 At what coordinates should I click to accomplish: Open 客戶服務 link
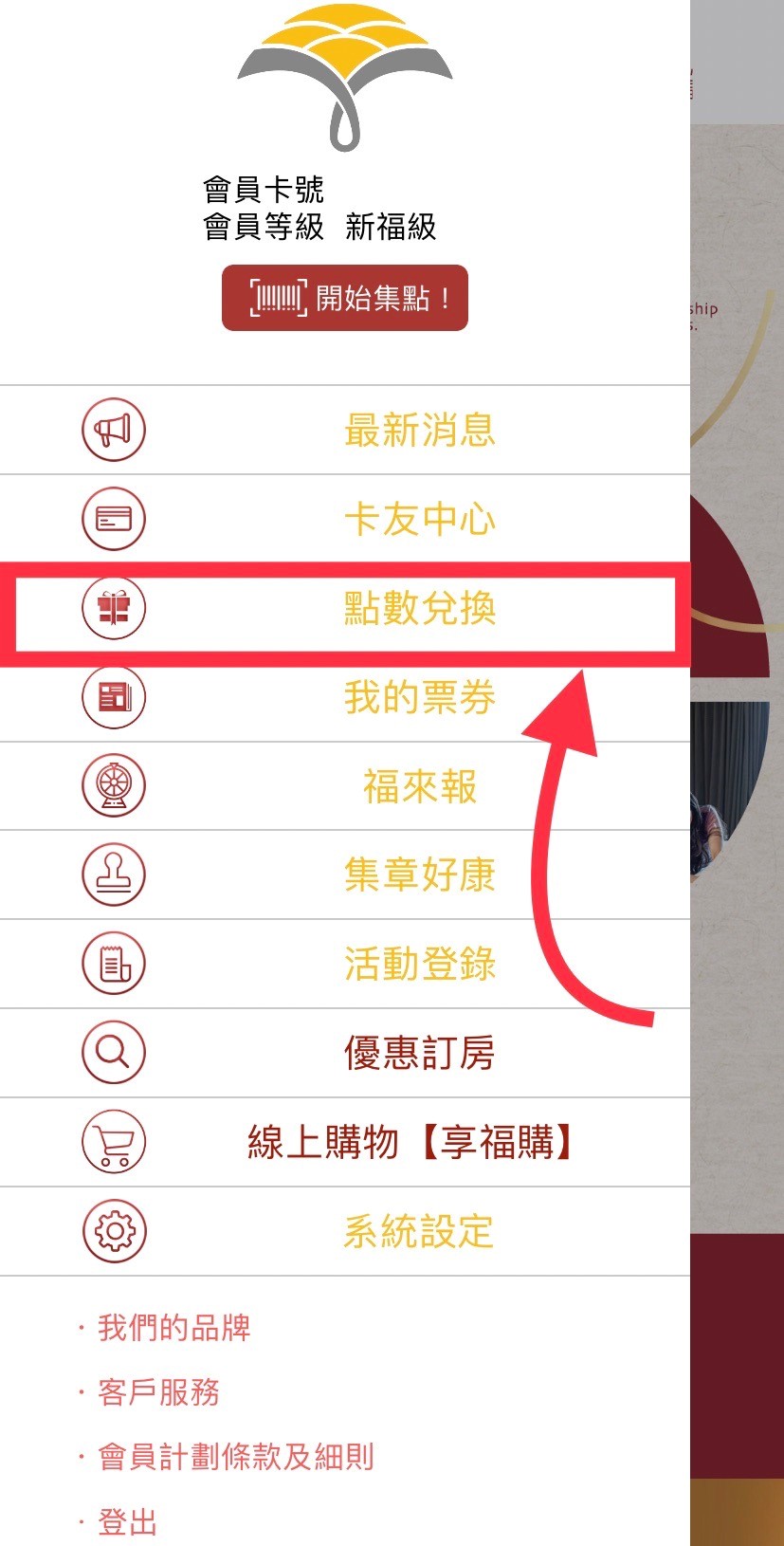[x=158, y=1392]
